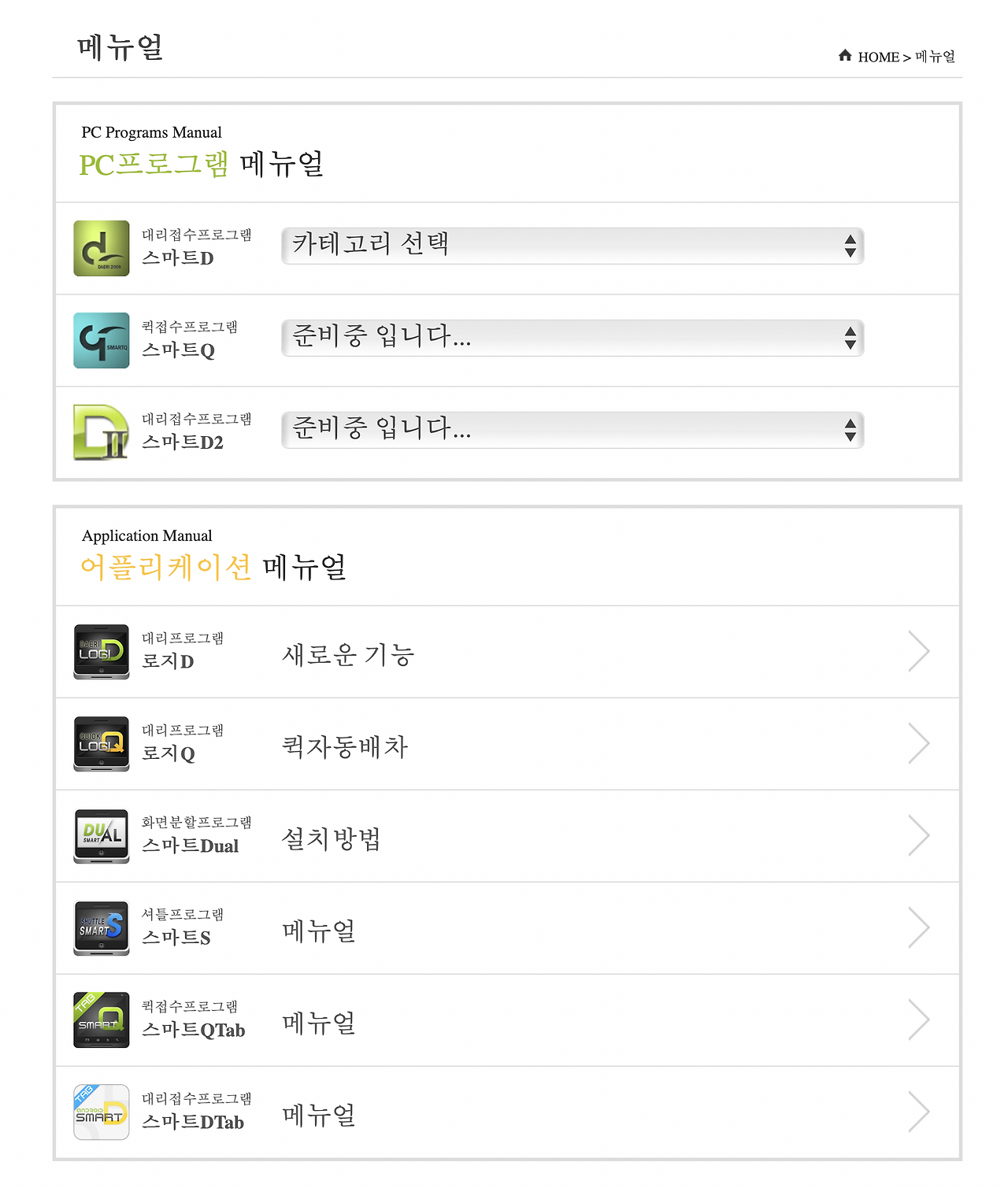
Task: Open the 준비중 입니다 dropdown for 스마트Q
Action: 572,338
